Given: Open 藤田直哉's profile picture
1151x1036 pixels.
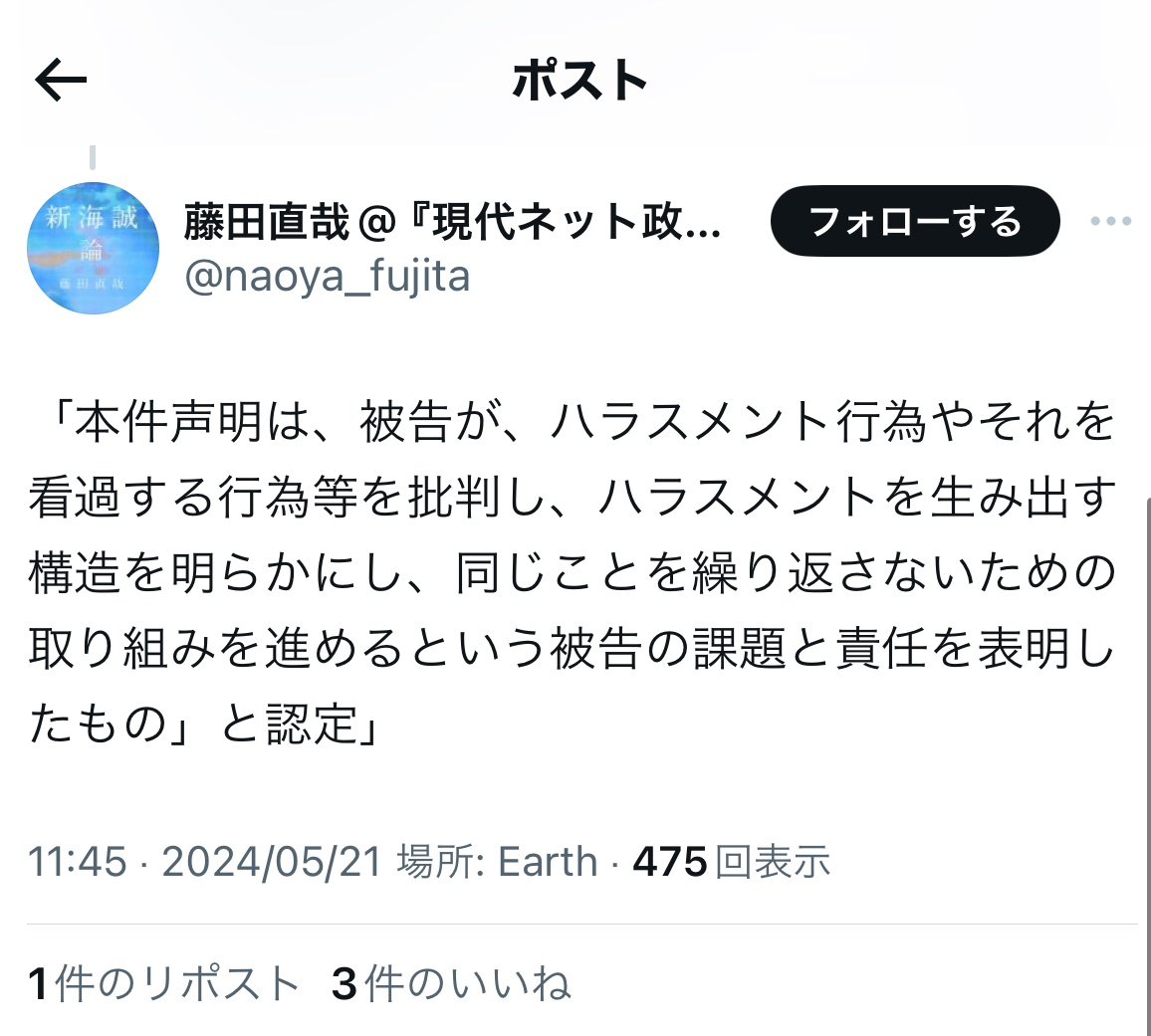Looking at the screenshot, I should (93, 248).
